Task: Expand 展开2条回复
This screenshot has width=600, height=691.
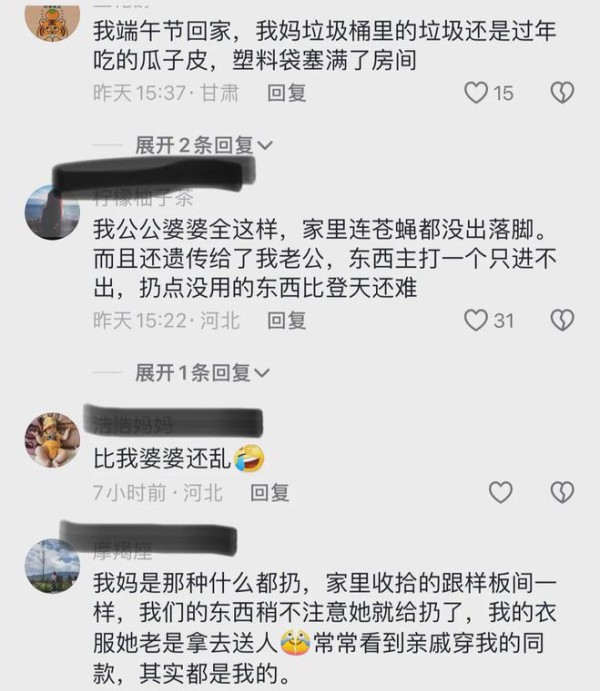Action: [x=203, y=145]
